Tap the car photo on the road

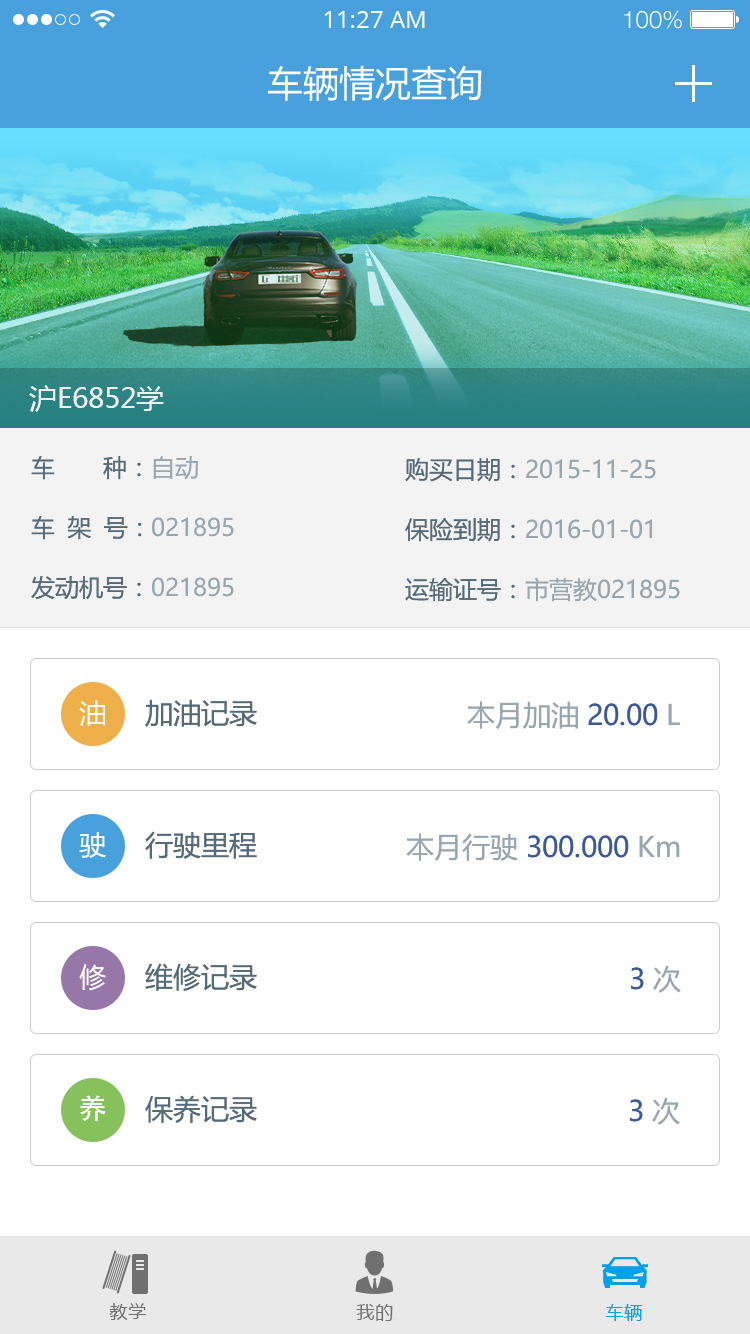tap(280, 270)
